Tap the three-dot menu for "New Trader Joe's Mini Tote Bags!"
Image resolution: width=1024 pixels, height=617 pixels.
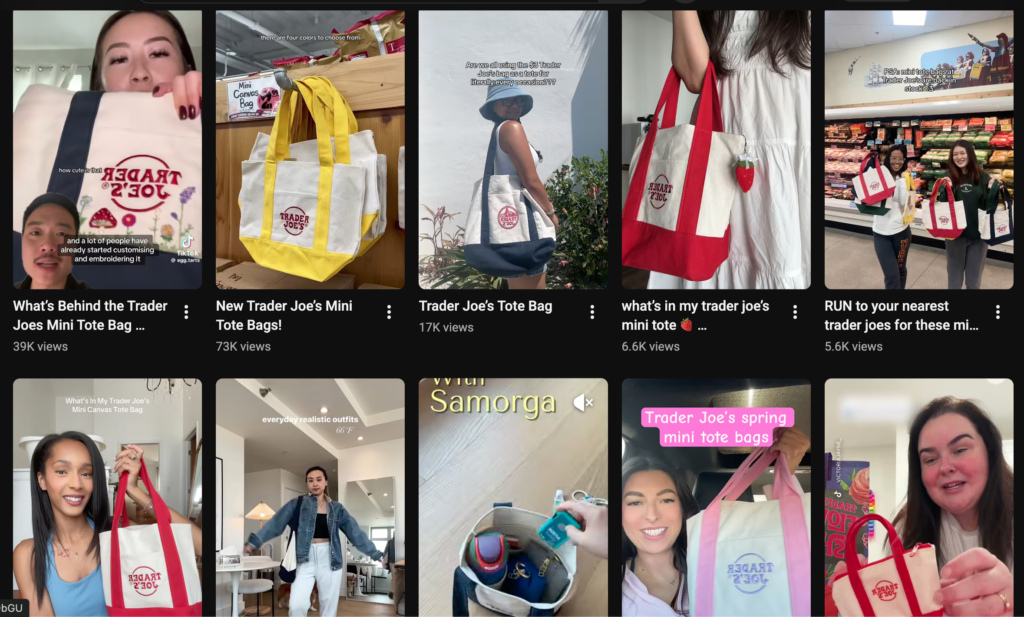389,313
